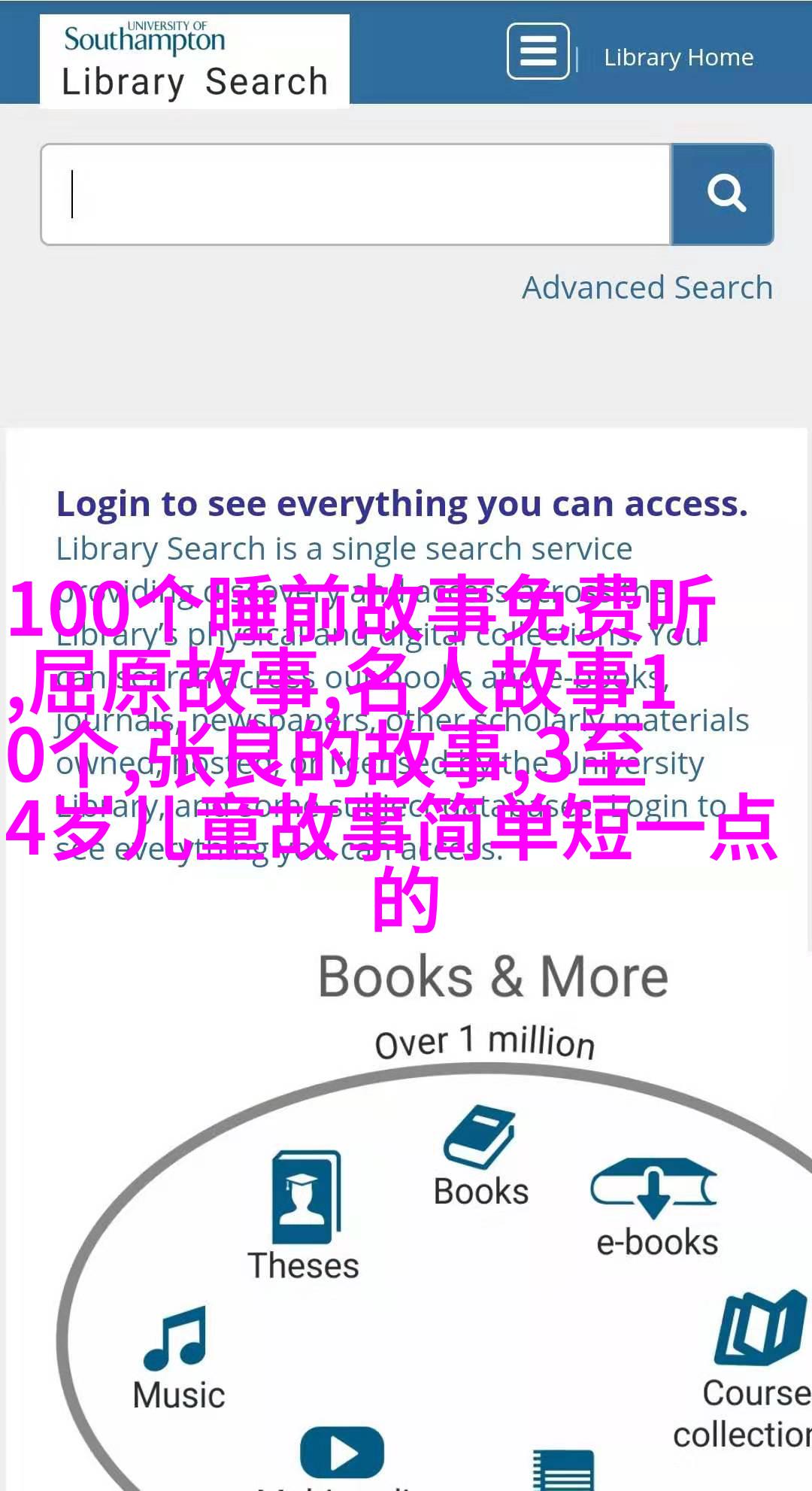Go to Library Home
Viewport: 812px width, 1491px height.
[x=678, y=57]
